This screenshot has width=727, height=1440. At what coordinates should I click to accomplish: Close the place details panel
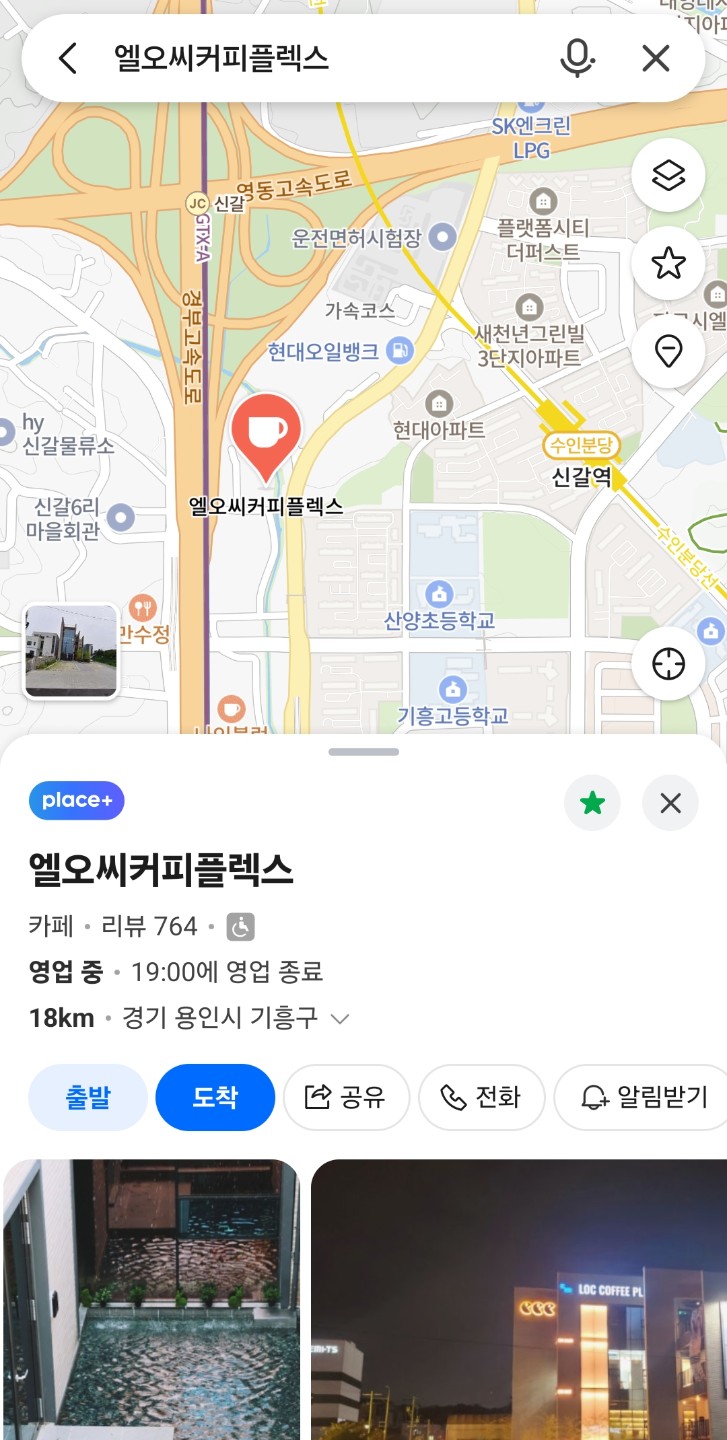(x=670, y=803)
